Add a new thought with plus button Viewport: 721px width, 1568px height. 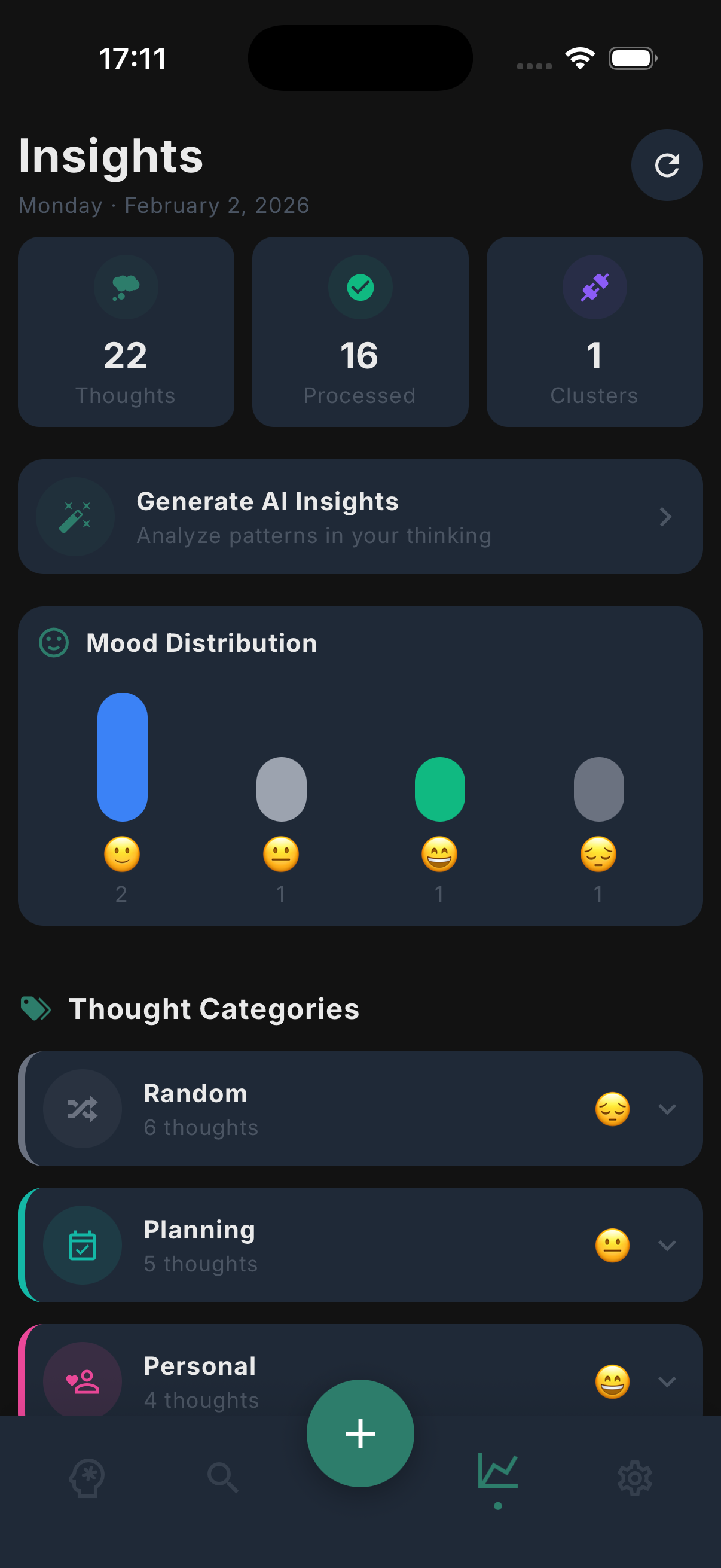[x=360, y=1433]
